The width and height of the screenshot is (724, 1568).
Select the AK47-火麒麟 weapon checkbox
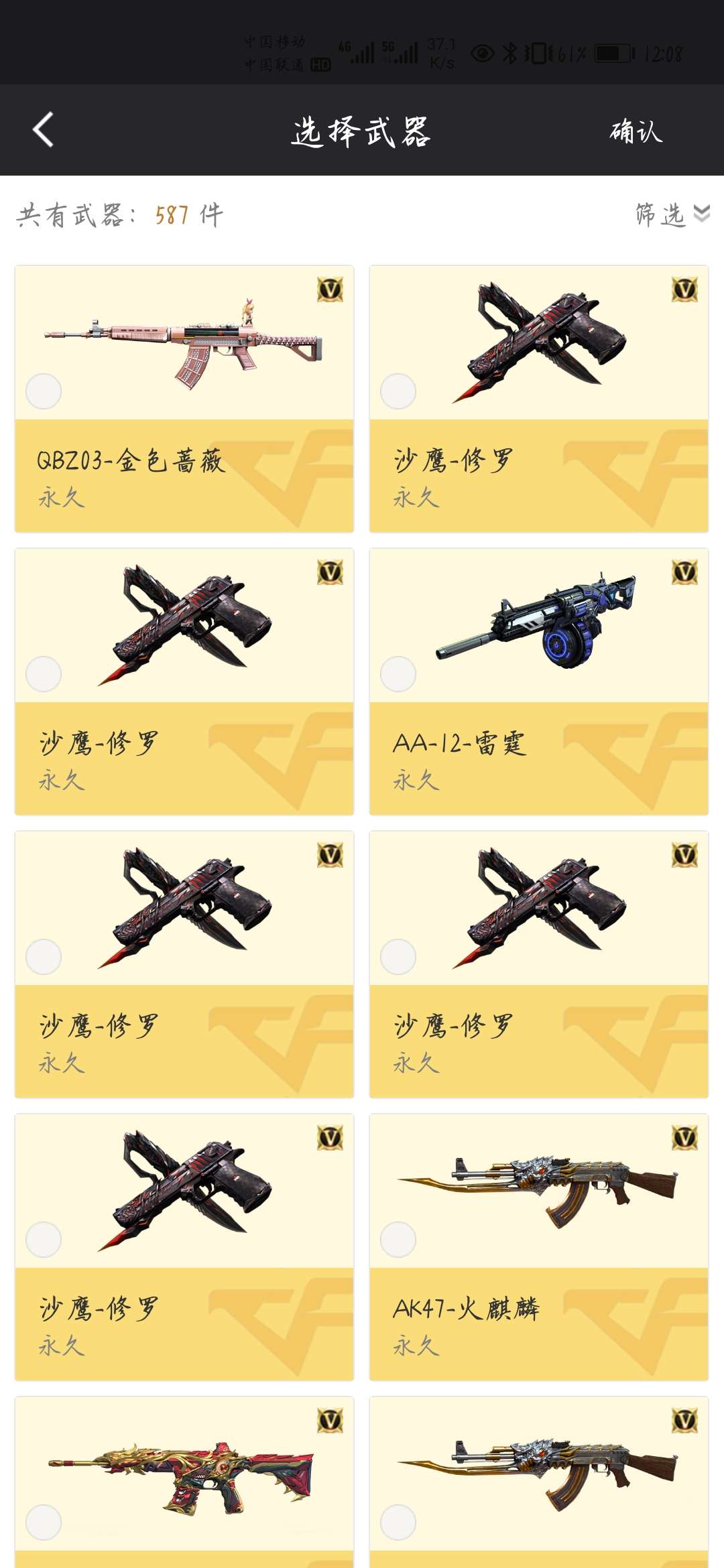(x=398, y=1239)
